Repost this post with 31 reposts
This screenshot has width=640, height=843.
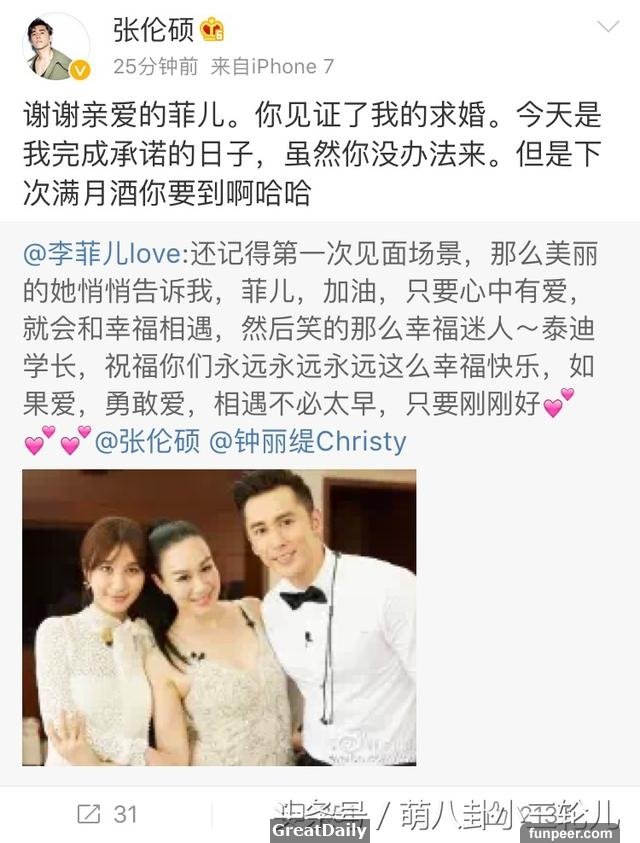[108, 814]
